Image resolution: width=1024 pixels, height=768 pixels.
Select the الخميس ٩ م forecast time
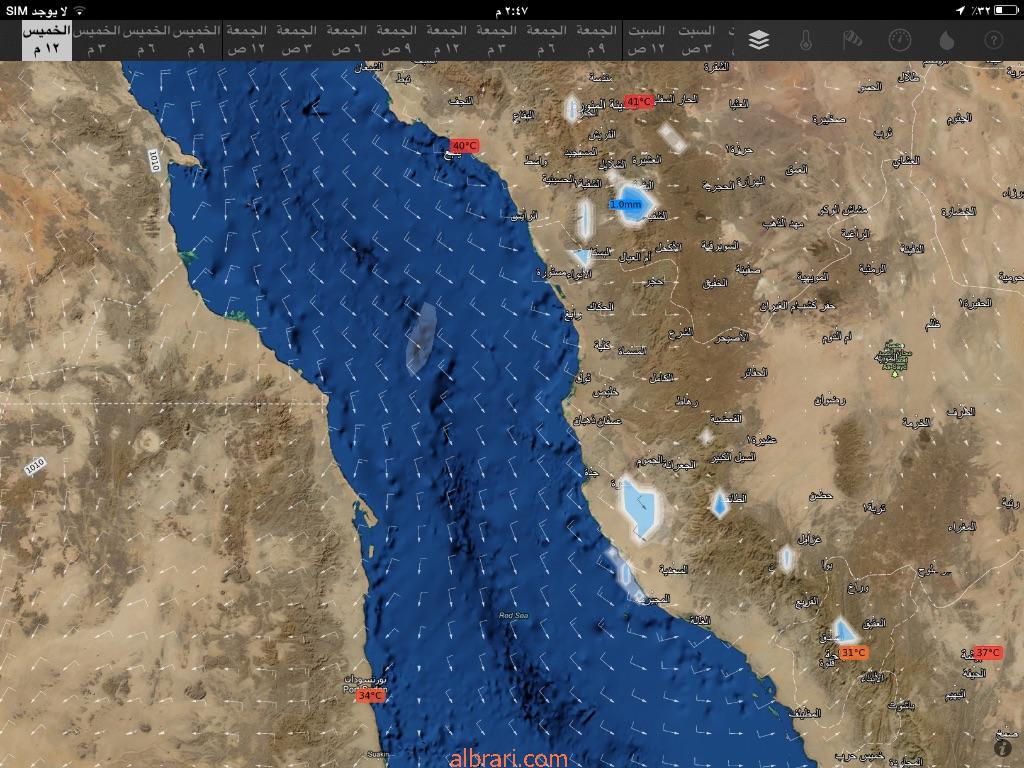pyautogui.click(x=197, y=40)
